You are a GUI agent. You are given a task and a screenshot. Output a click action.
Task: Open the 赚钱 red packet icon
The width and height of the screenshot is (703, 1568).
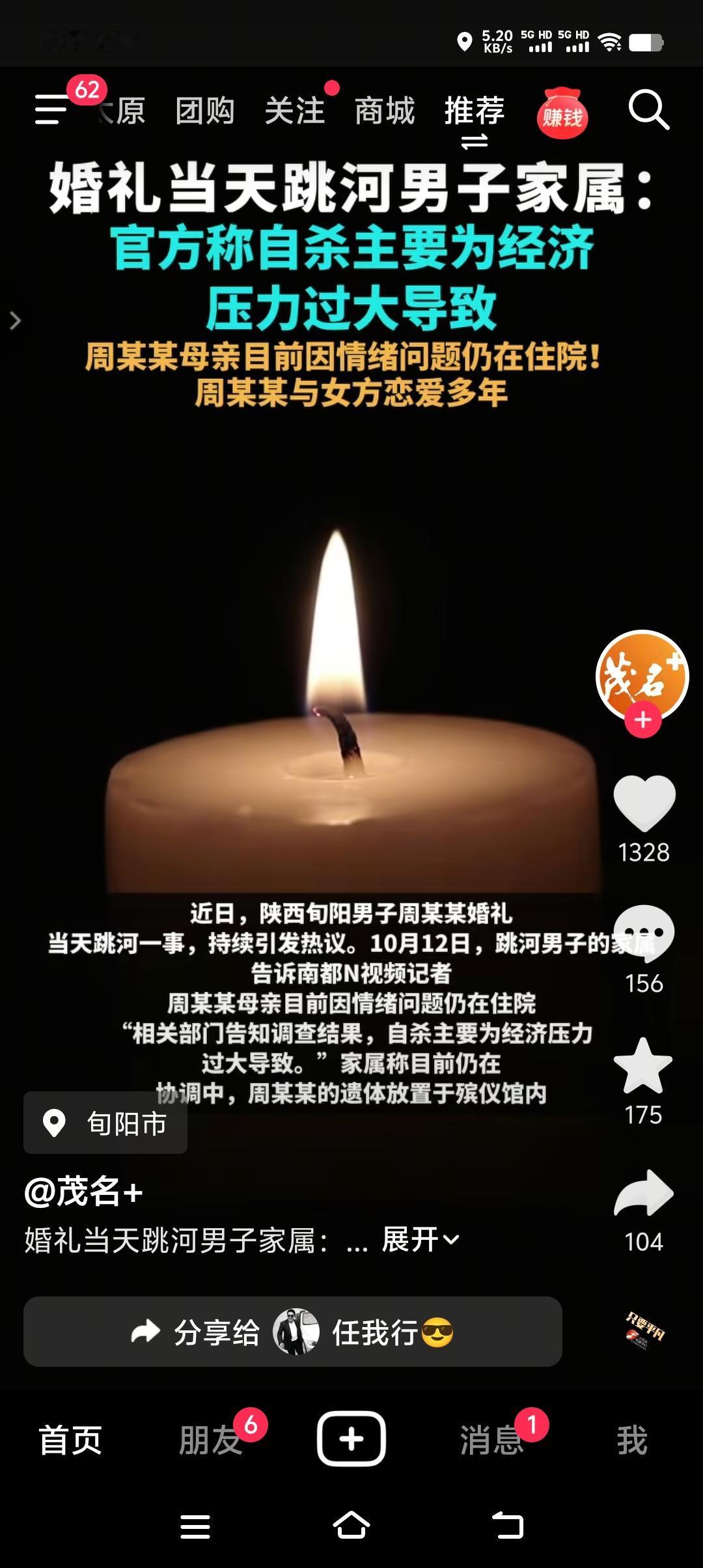562,115
